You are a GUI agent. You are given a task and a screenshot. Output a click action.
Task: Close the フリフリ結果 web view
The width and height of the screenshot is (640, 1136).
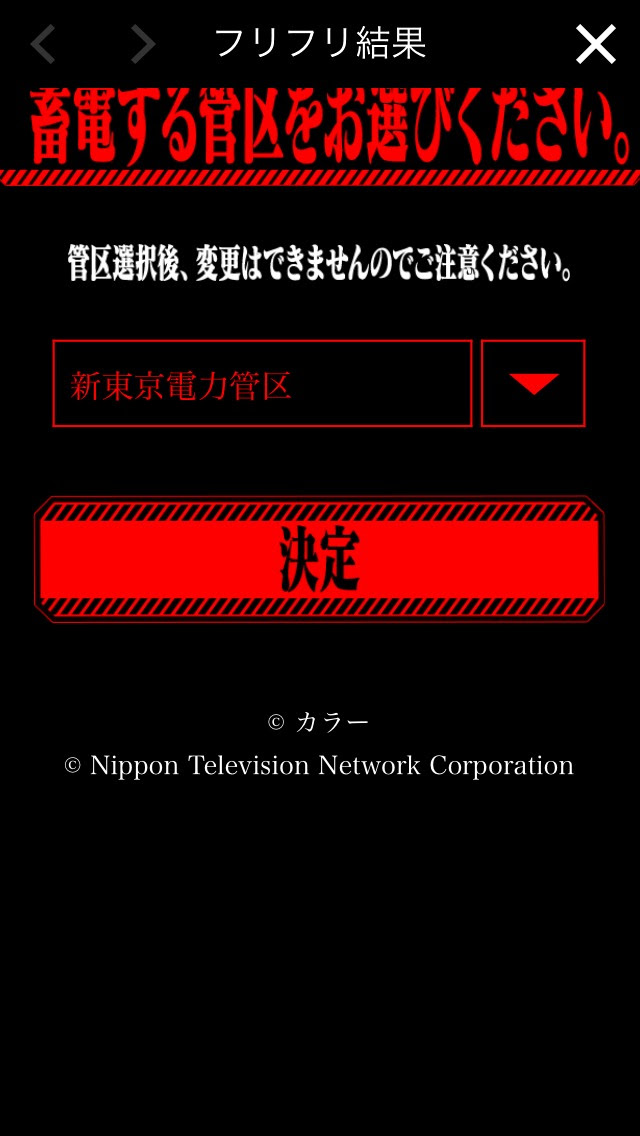tap(595, 44)
